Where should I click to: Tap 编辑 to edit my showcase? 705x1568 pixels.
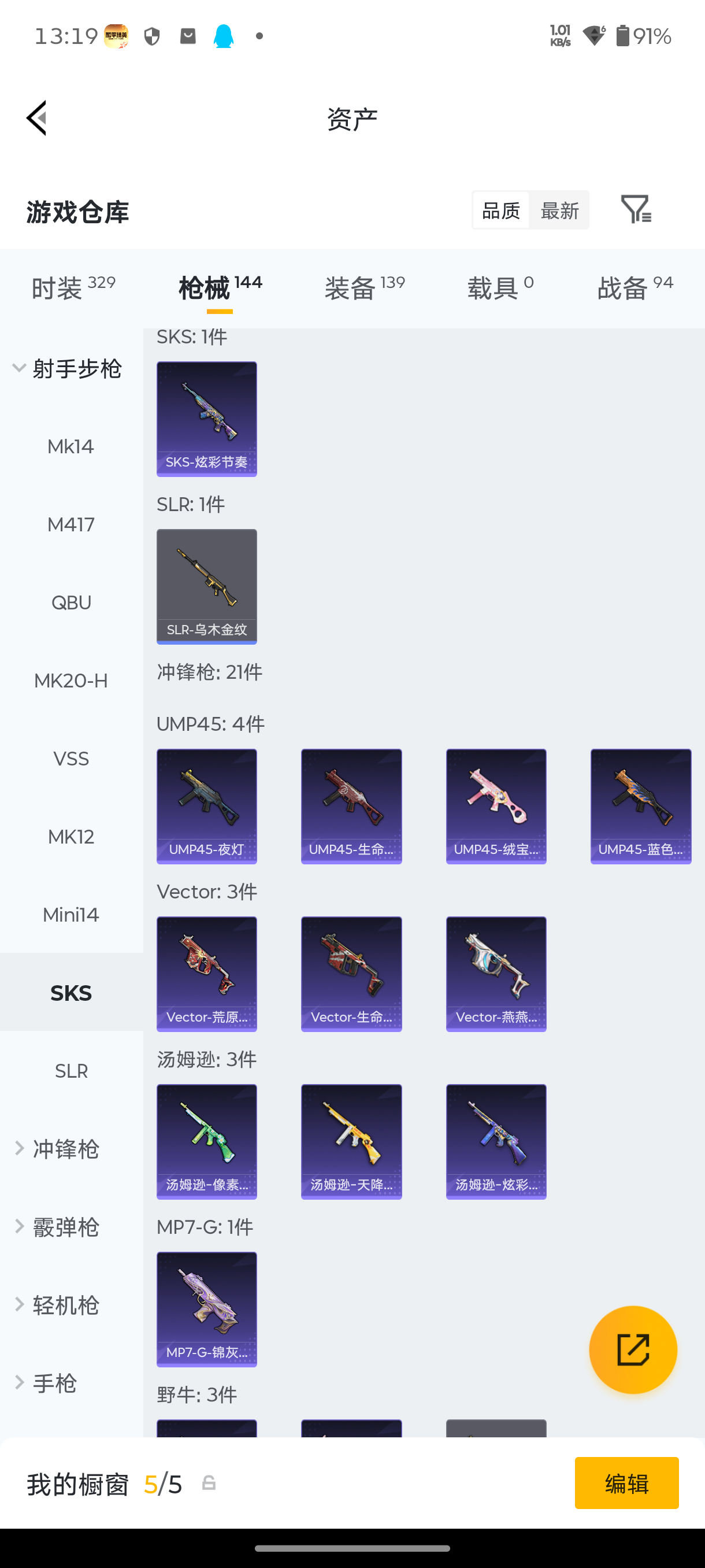[x=626, y=1483]
